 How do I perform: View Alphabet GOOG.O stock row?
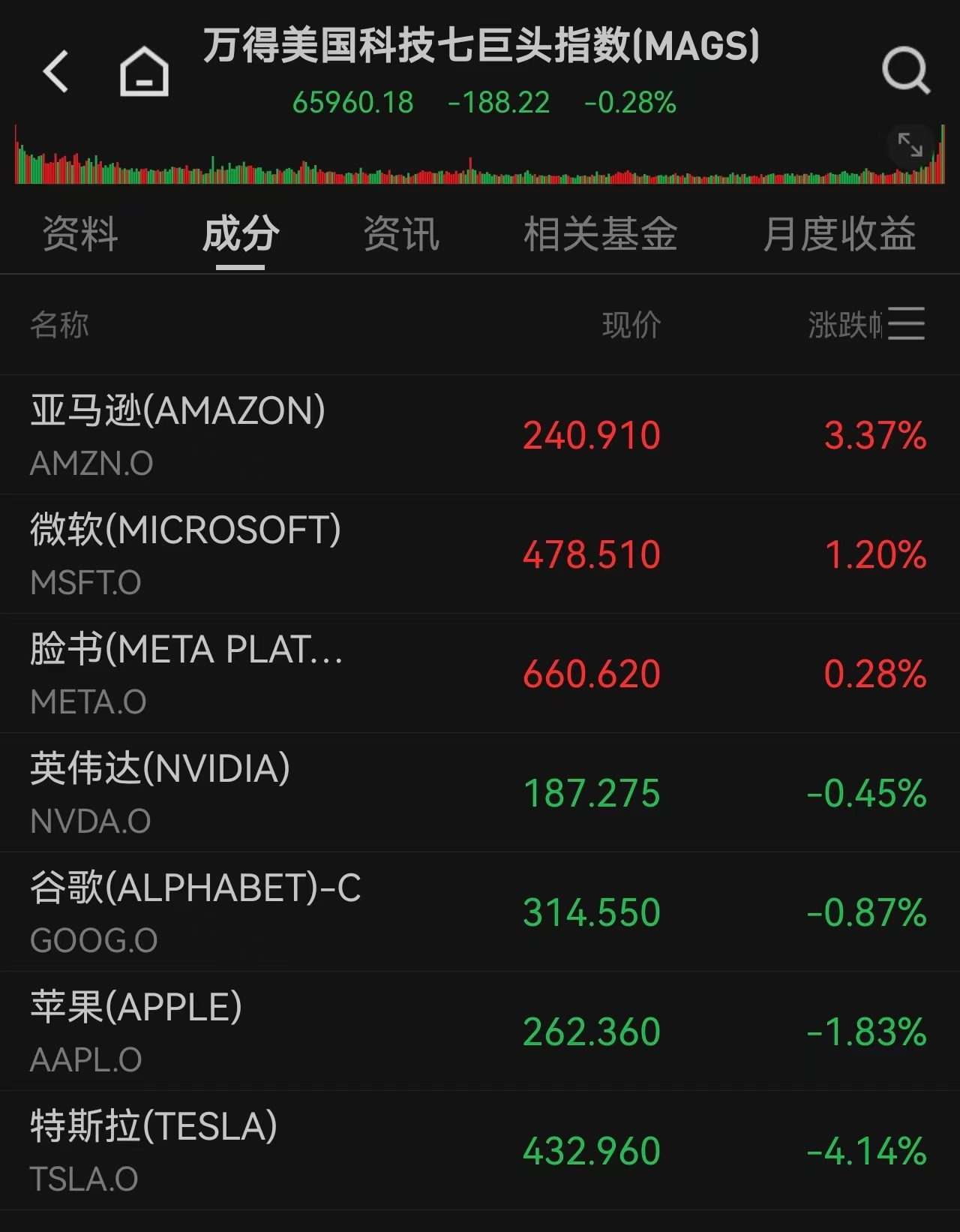480,912
